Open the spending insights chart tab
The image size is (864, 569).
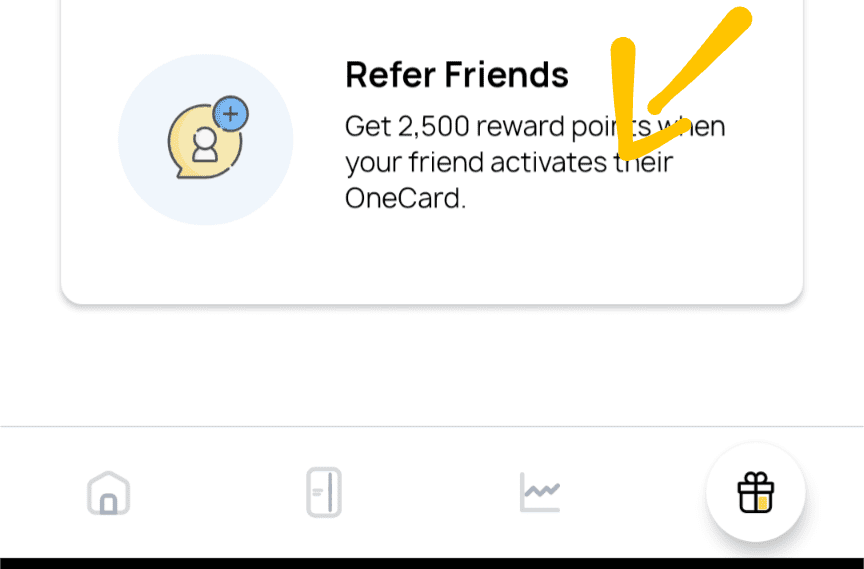point(540,493)
